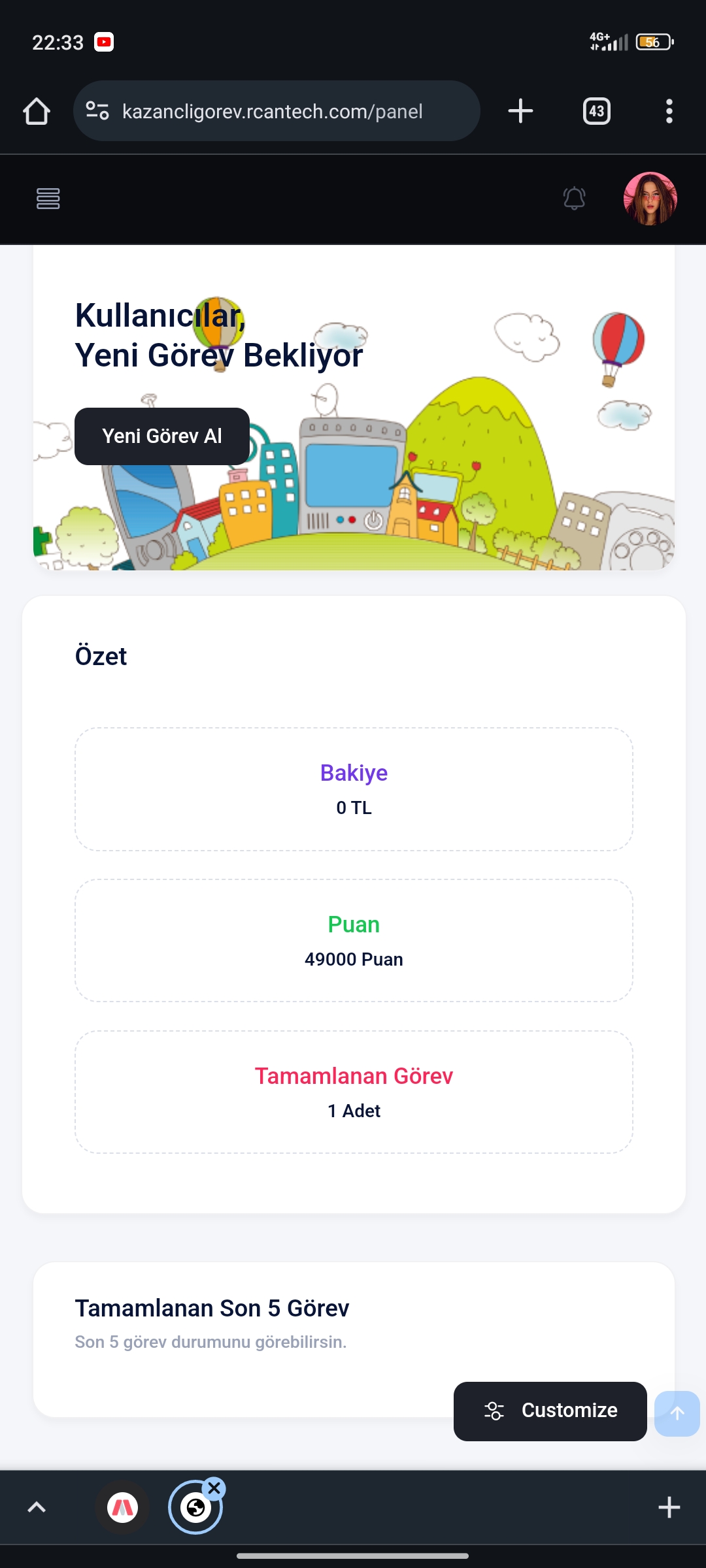Image resolution: width=706 pixels, height=1568 pixels.
Task: Open the browser overflow menu
Action: click(669, 111)
